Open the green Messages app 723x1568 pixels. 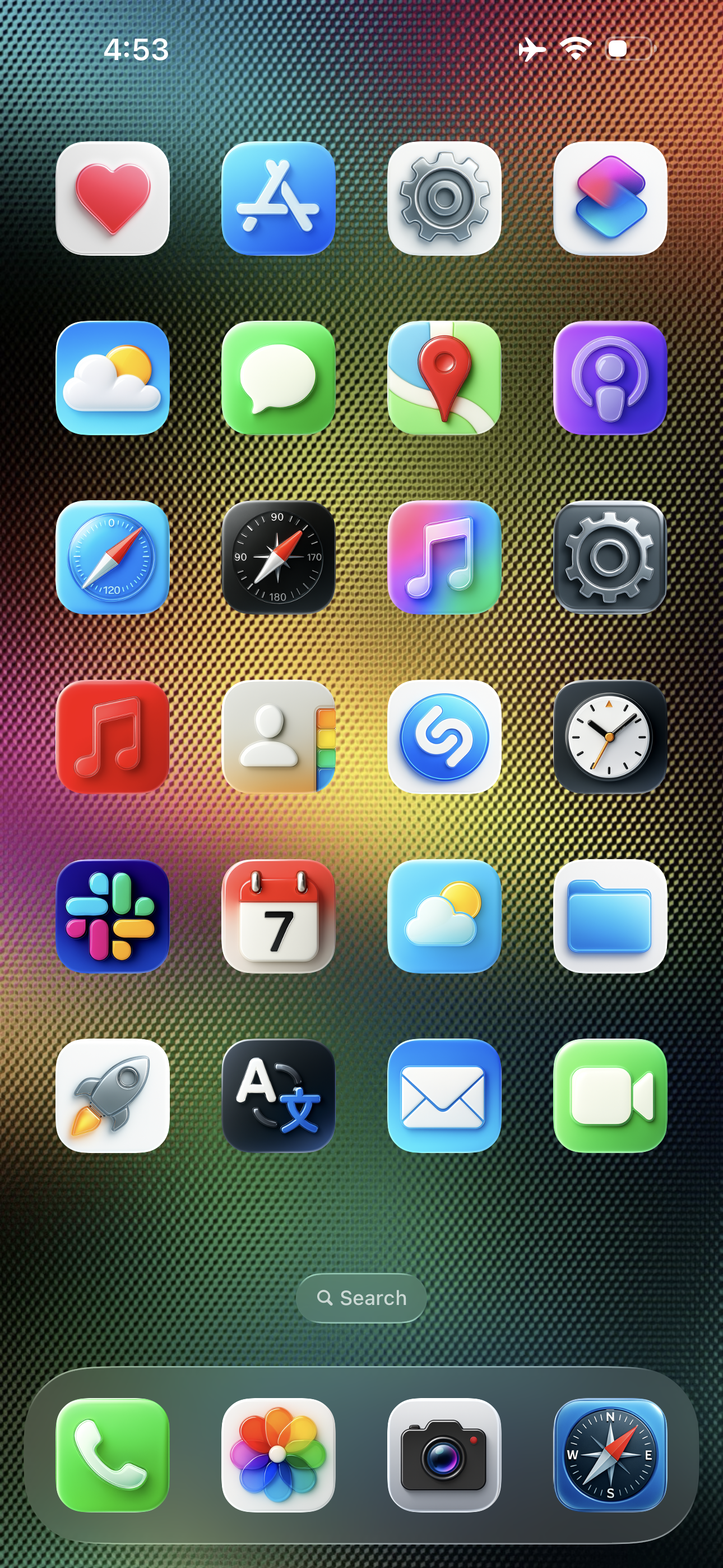coord(278,377)
